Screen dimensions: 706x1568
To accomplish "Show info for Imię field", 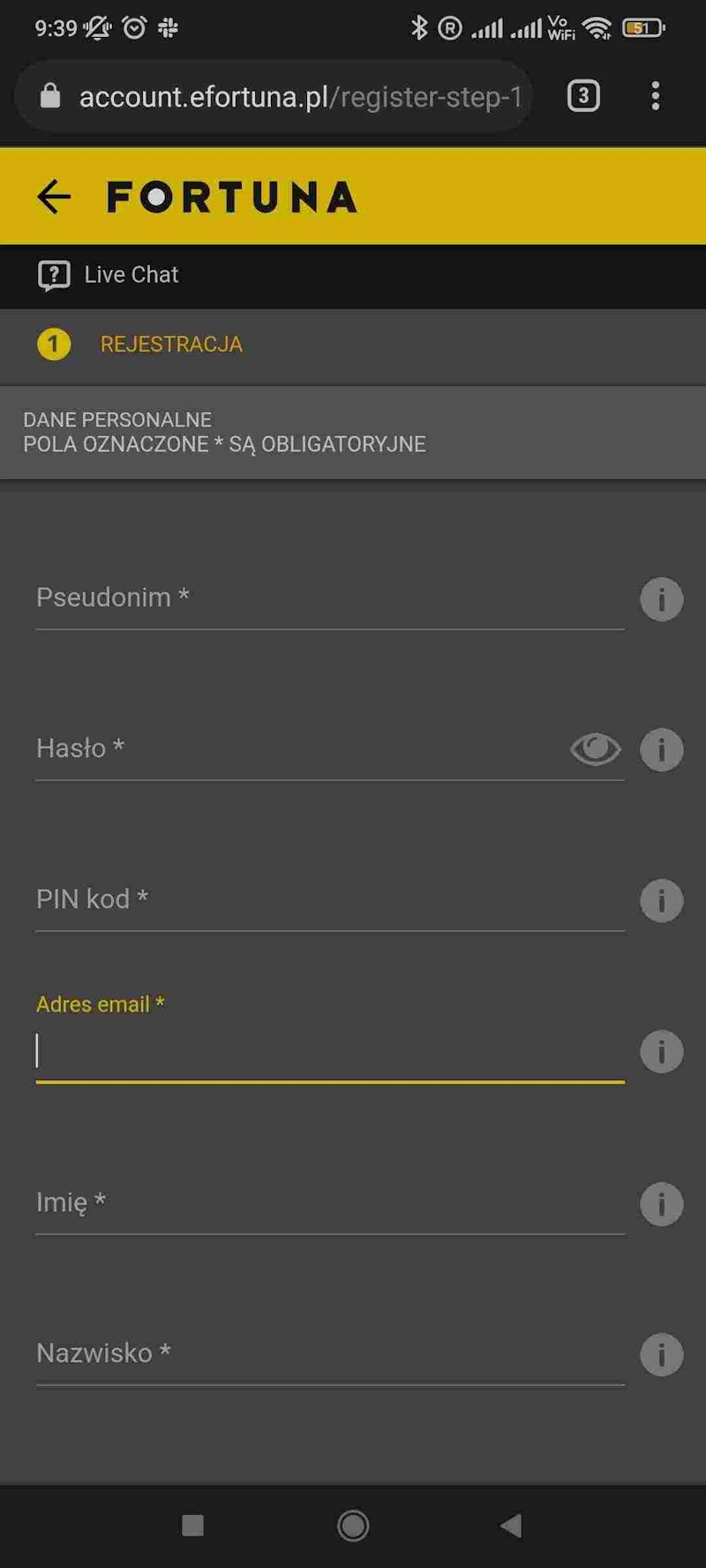I will point(661,1205).
